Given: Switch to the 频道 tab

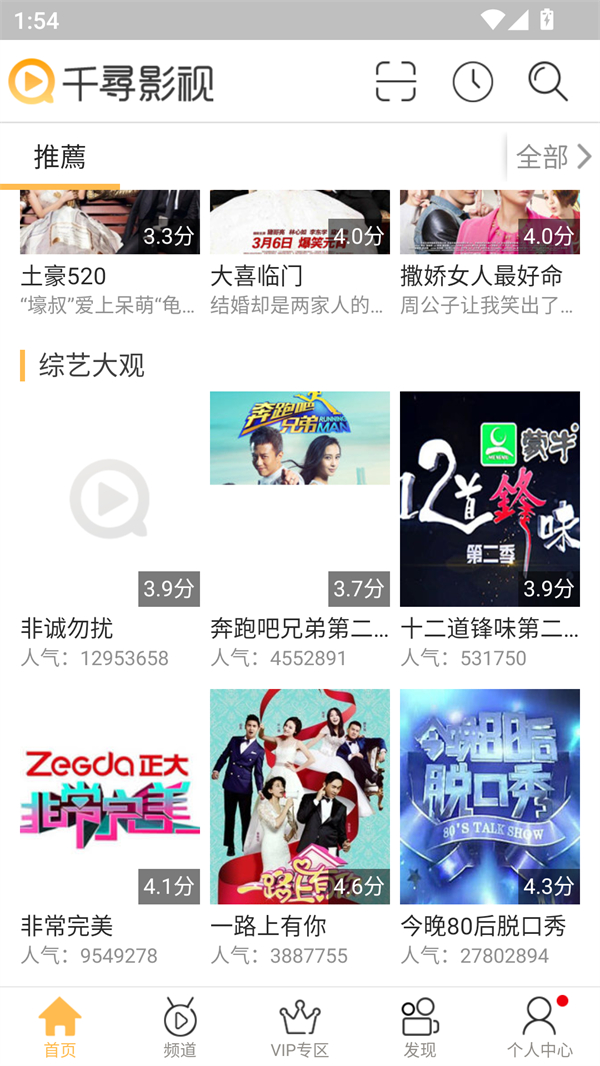Looking at the screenshot, I should (180, 1028).
